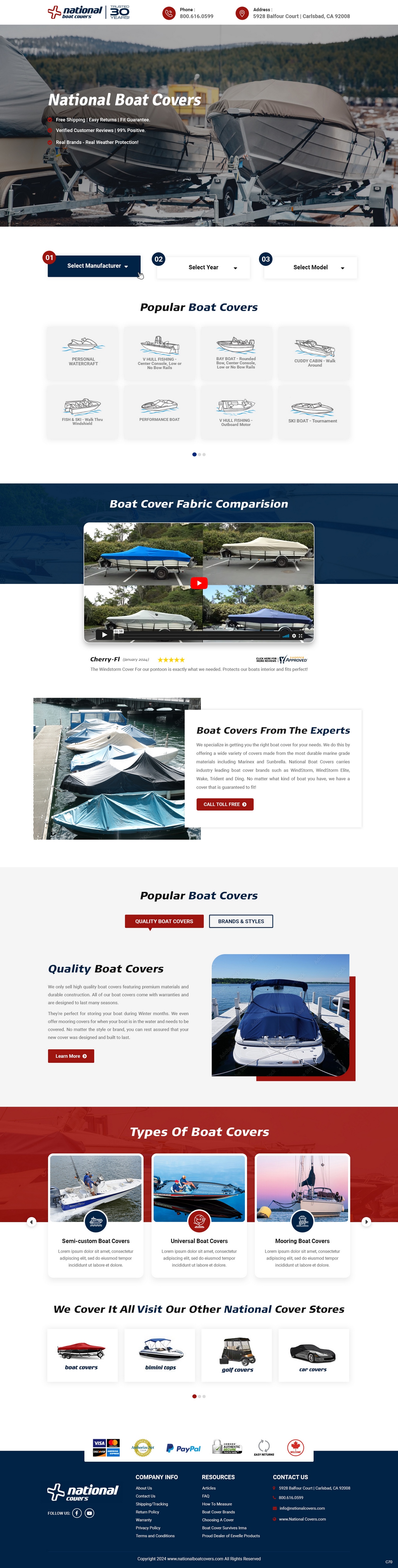
Task: Open the Universal Boat Covers card
Action: pyautogui.click(x=199, y=1241)
